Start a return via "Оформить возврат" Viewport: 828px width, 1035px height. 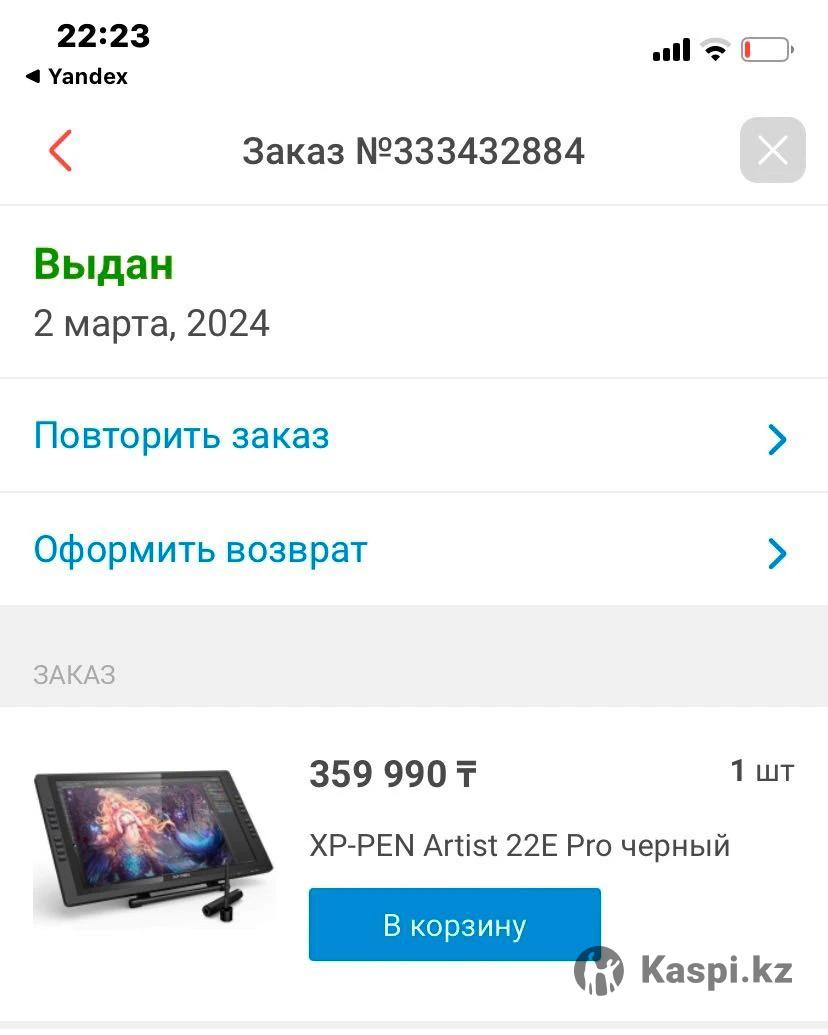click(413, 550)
